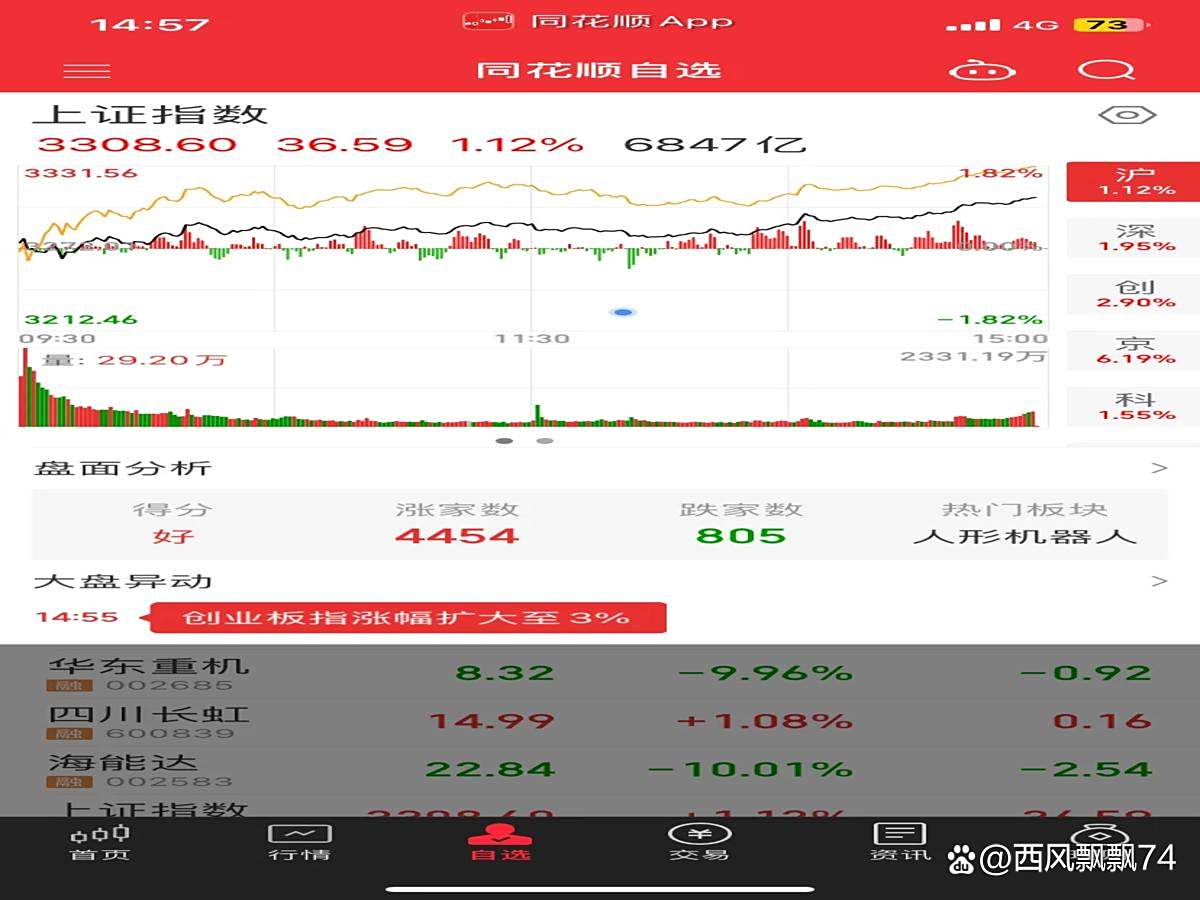Switch to the 京 index tab
The width and height of the screenshot is (1200, 900).
pyautogui.click(x=1134, y=350)
